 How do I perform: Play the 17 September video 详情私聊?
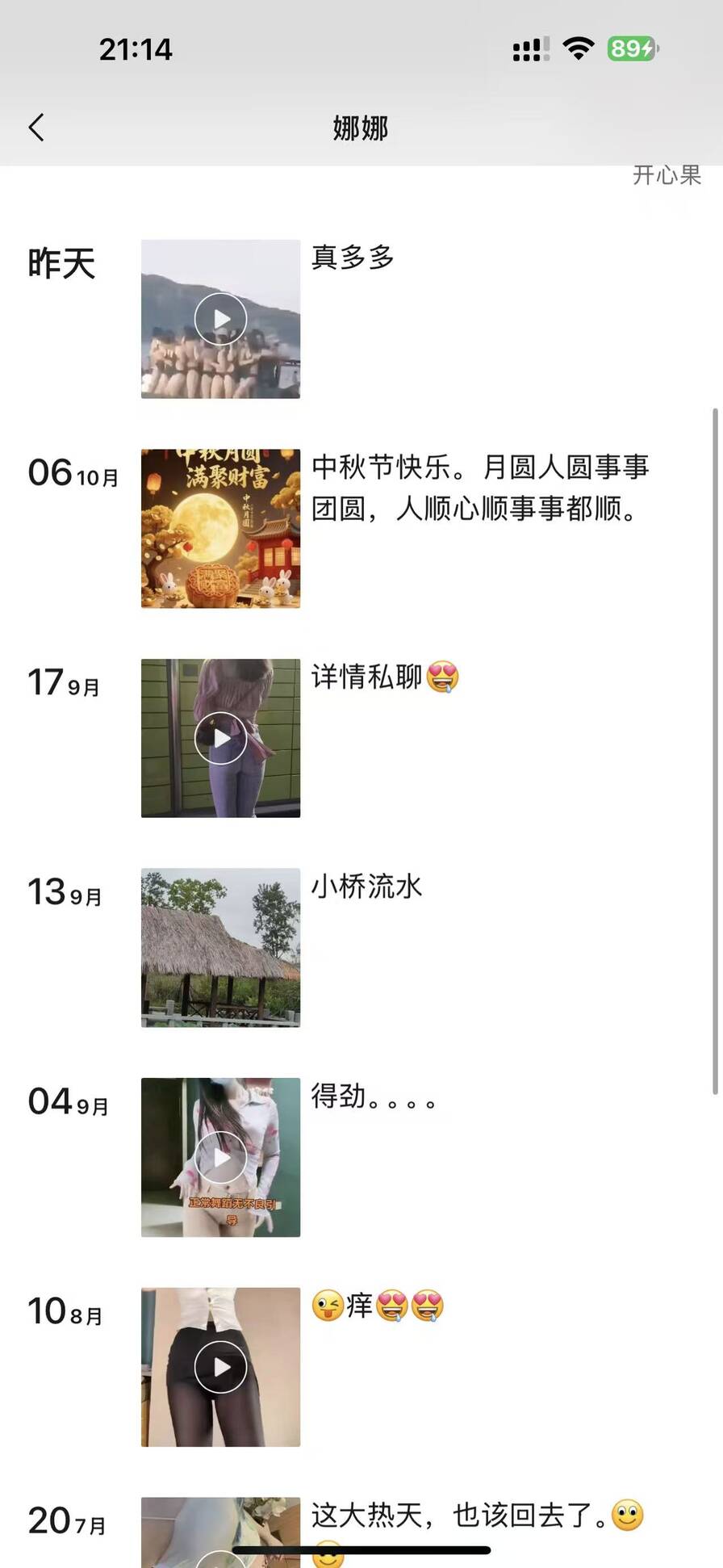pos(220,738)
